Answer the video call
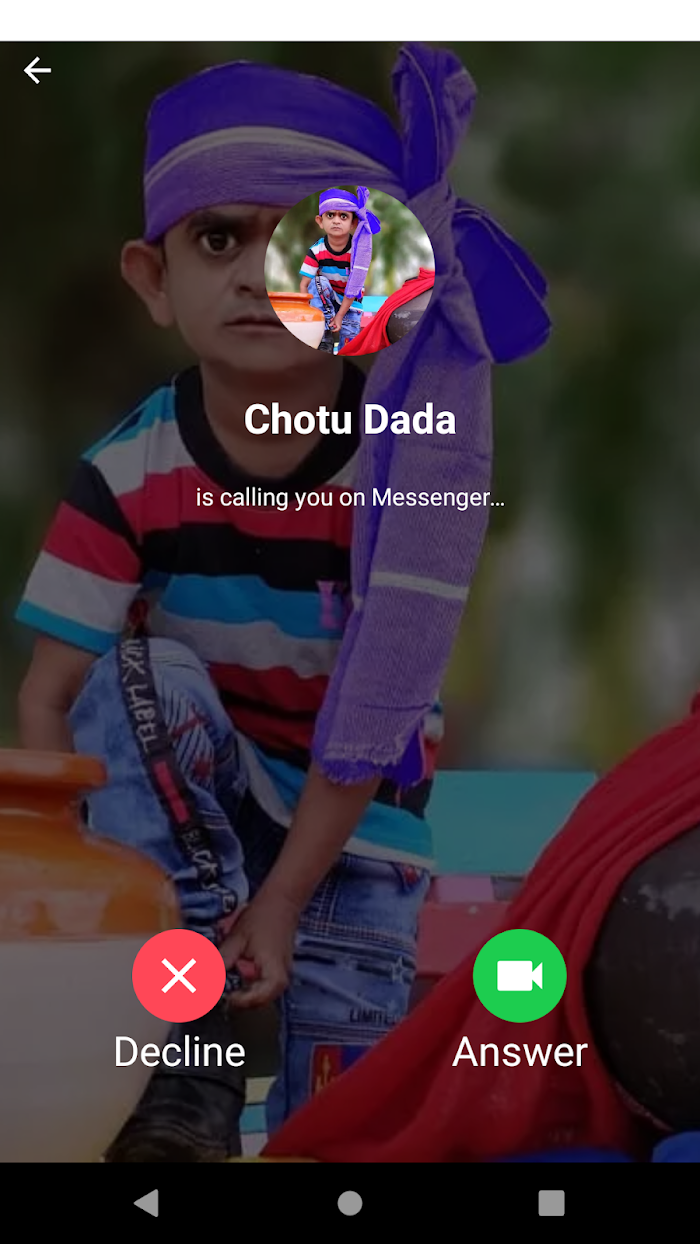Screen dimensions: 700x1244 pos(520,976)
